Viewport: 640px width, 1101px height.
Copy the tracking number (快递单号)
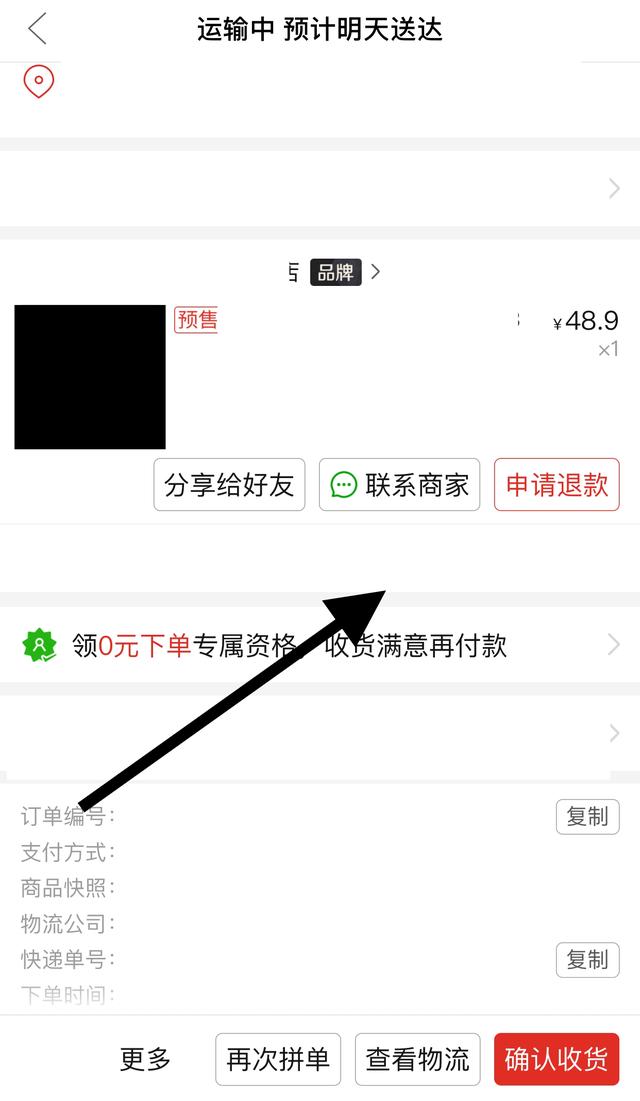587,960
